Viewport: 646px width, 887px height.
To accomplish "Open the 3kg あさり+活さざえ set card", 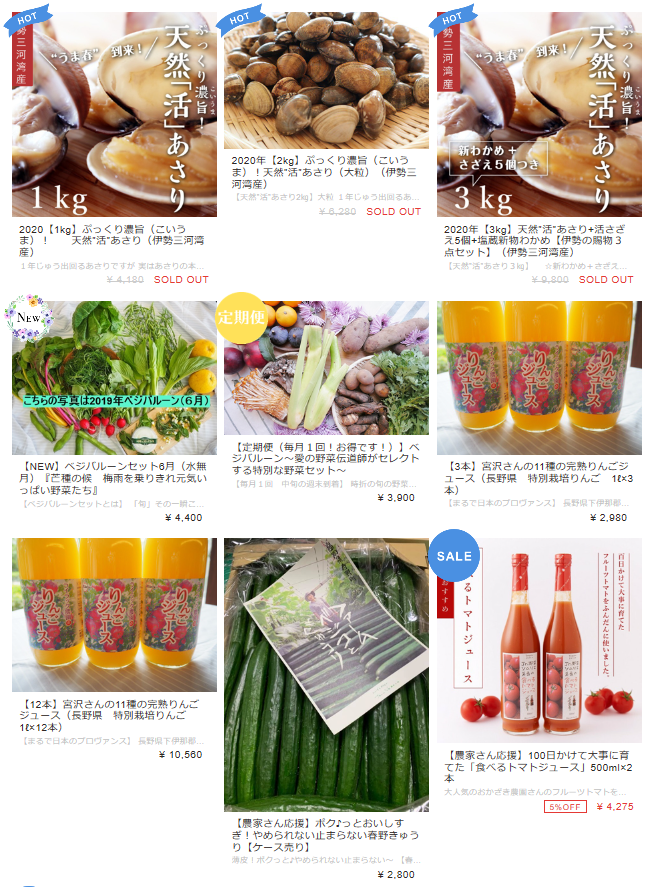I will 539,115.
